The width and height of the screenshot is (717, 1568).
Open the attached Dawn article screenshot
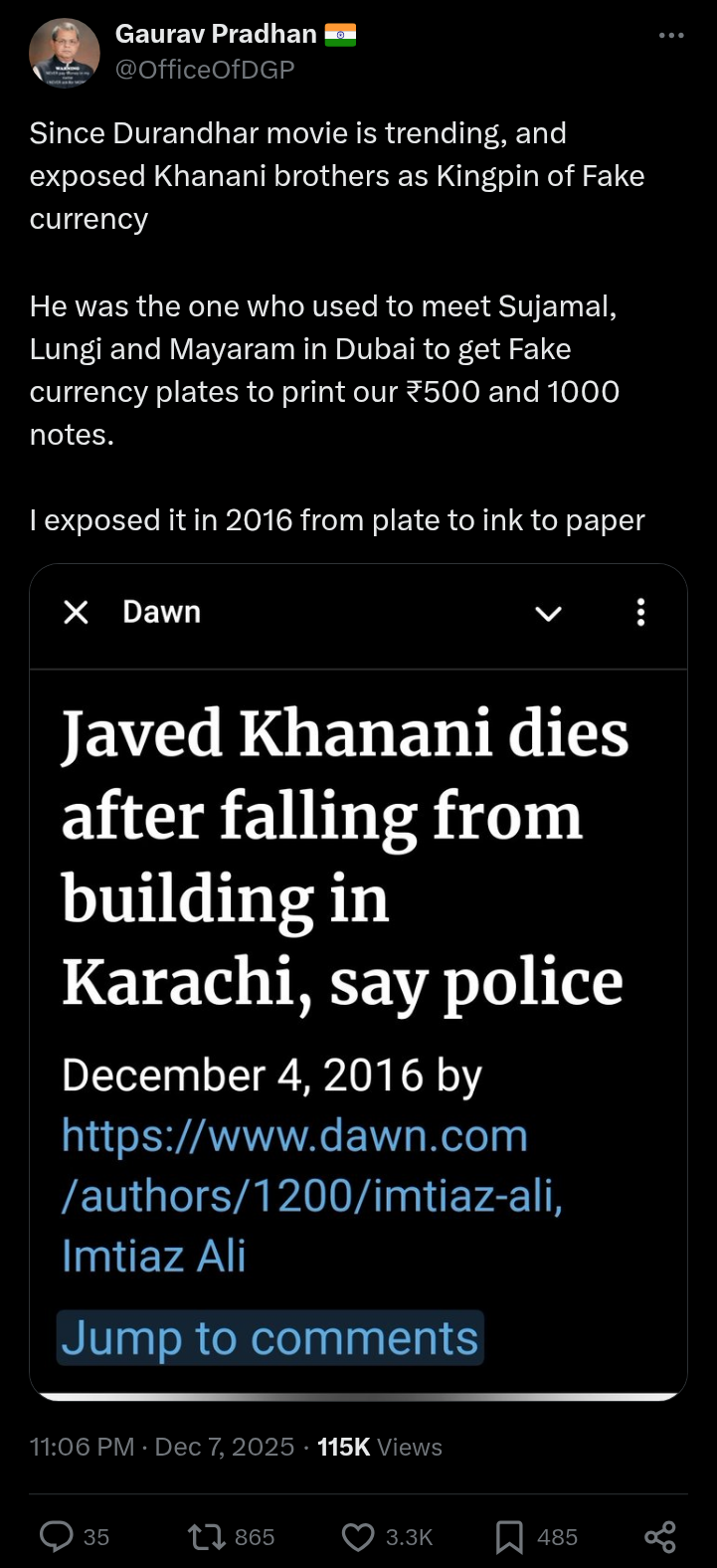click(x=358, y=980)
